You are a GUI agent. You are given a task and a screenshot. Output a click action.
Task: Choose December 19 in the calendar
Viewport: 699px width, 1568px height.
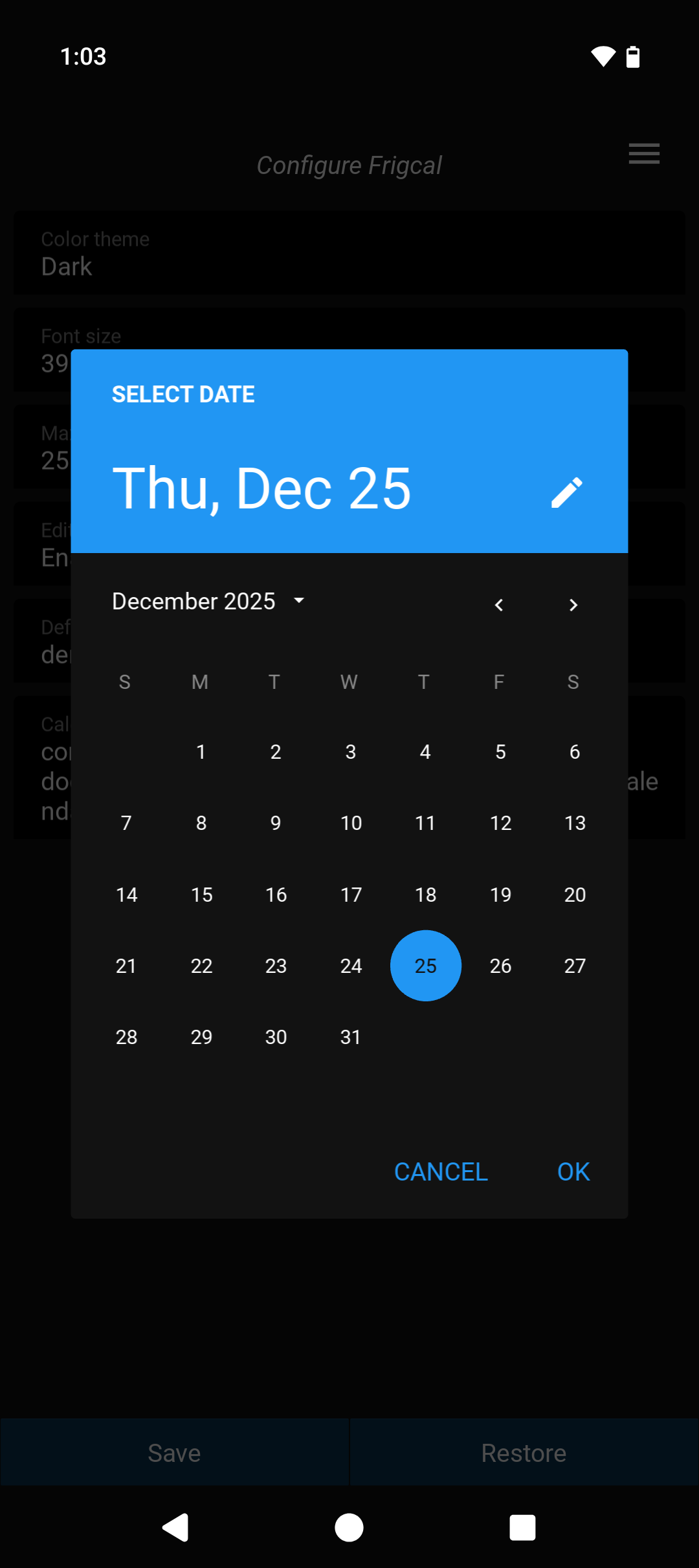(x=500, y=895)
